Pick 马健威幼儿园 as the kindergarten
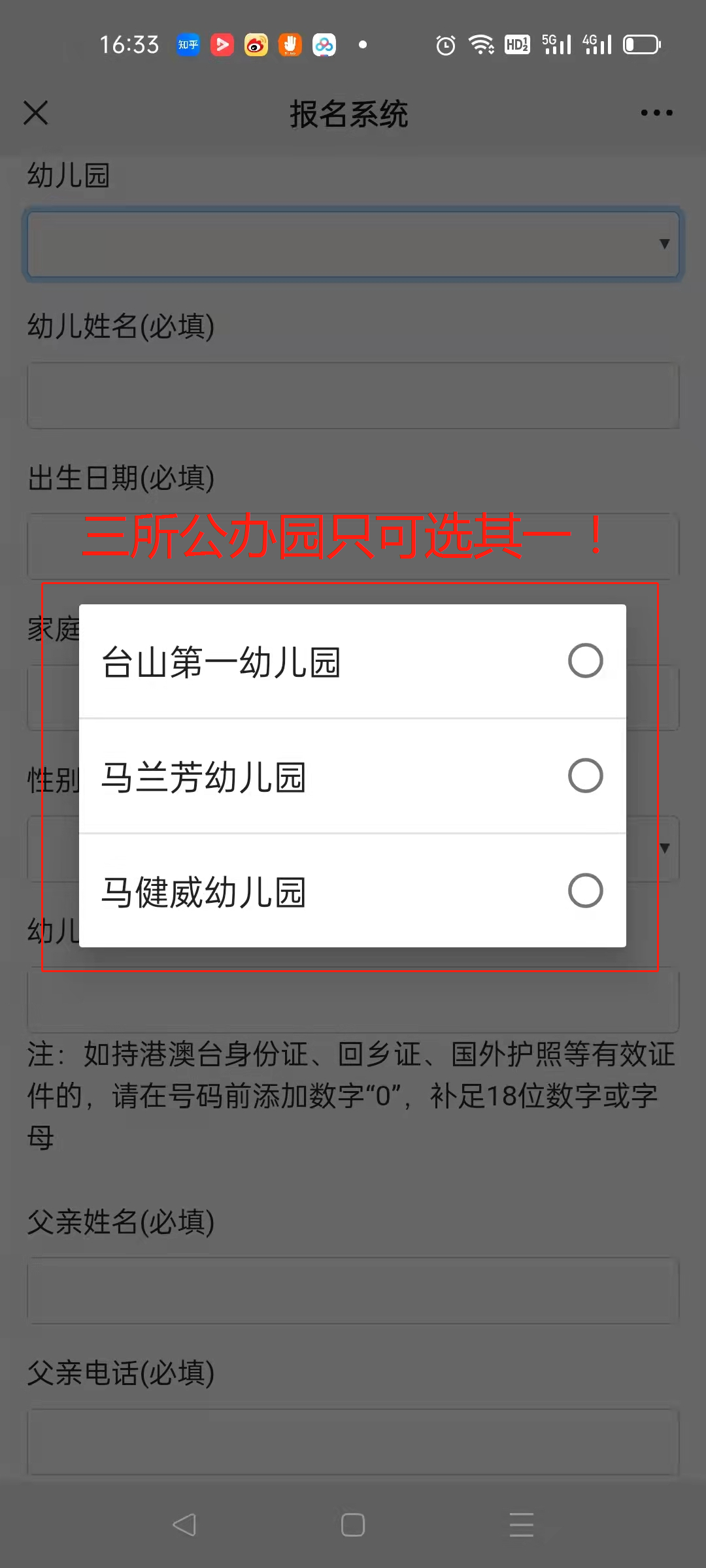The image size is (706, 1568). point(352,891)
